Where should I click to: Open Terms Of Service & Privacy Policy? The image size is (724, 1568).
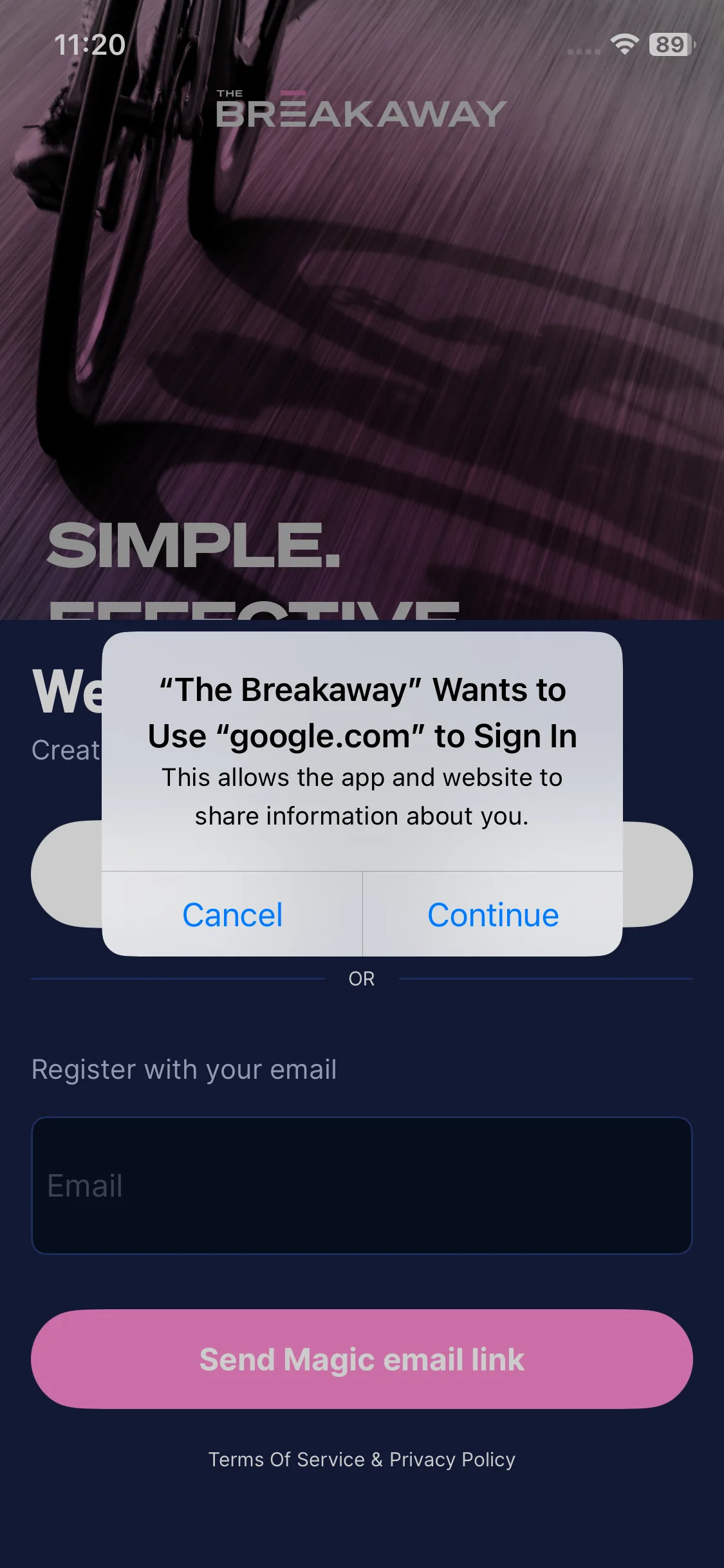(362, 1459)
